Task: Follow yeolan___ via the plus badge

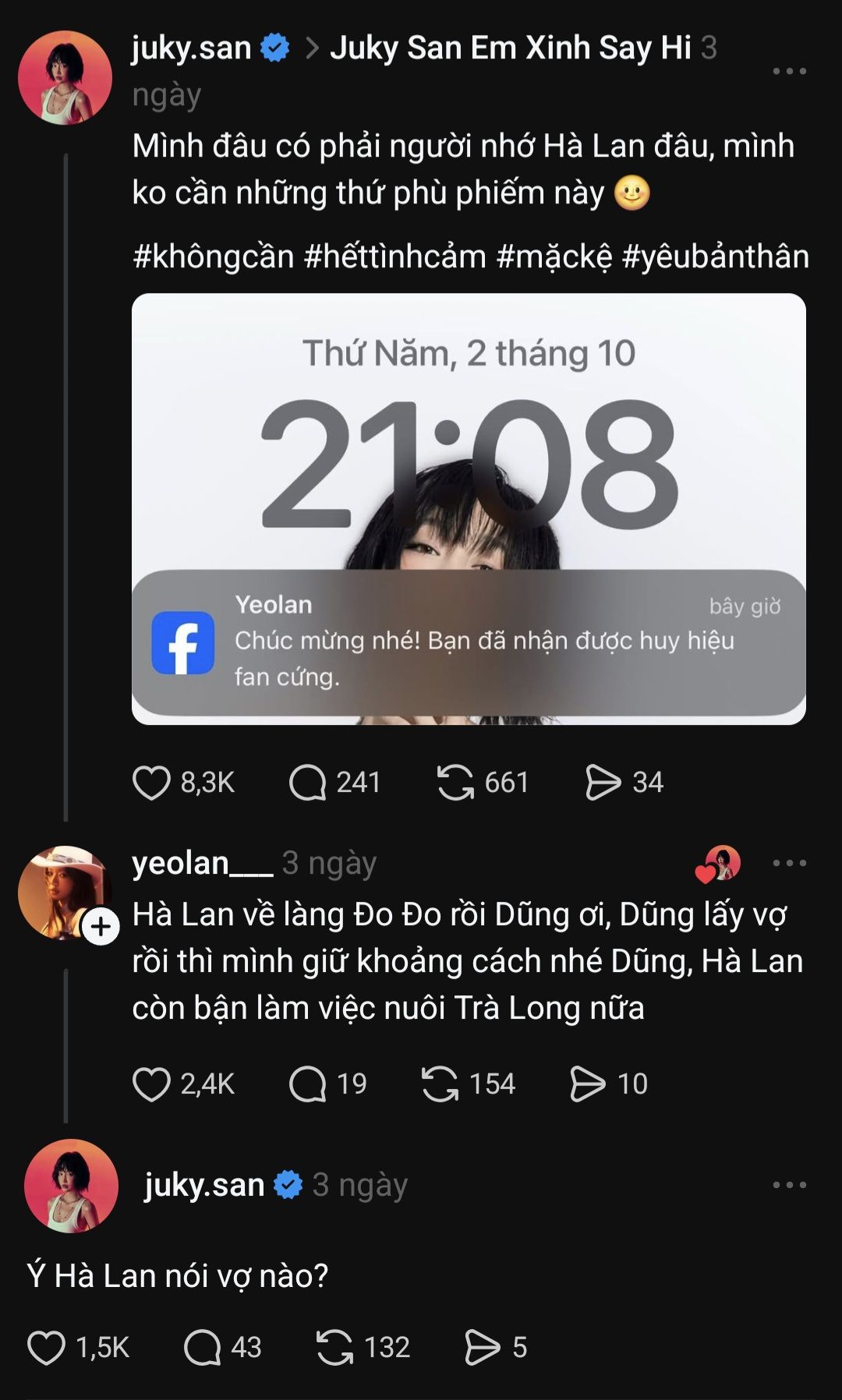Action: (101, 927)
